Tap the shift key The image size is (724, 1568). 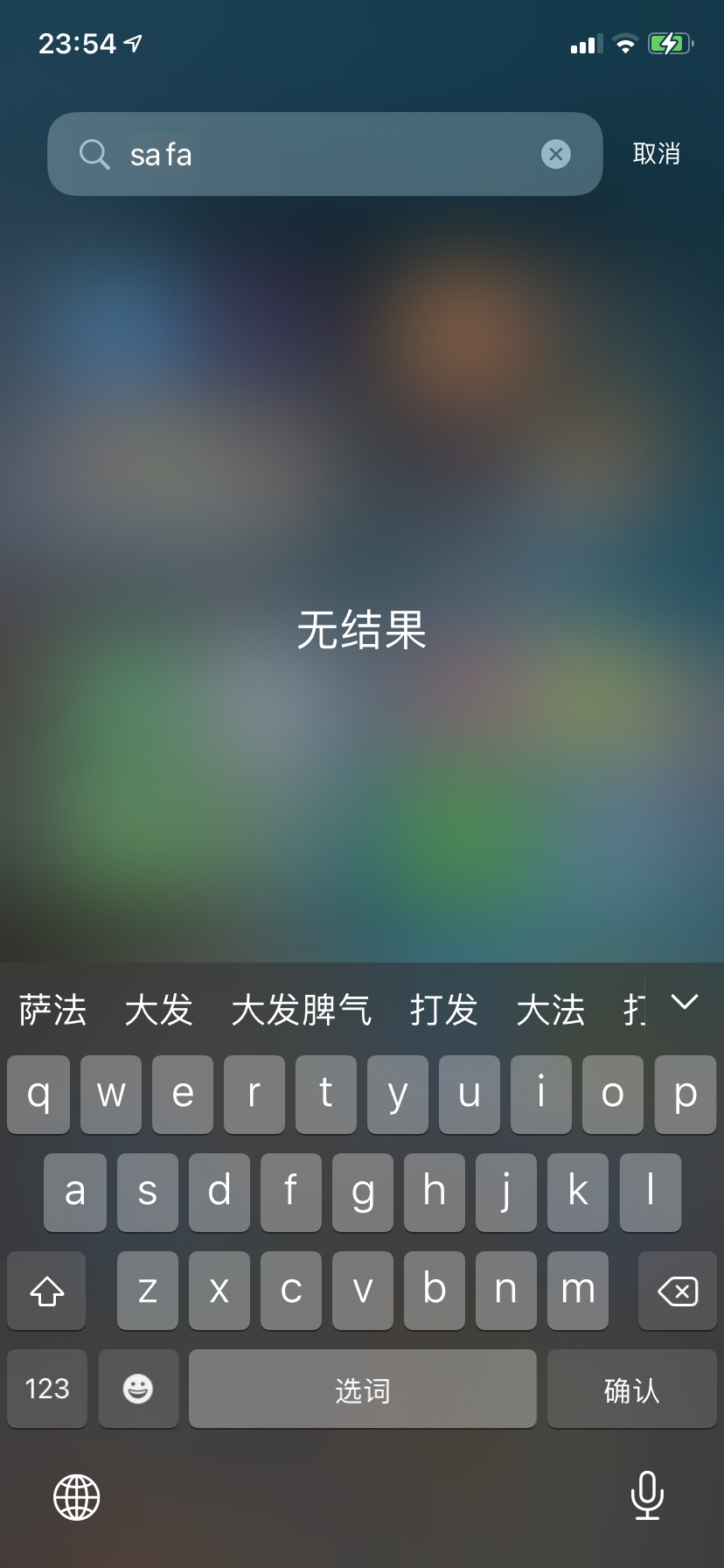47,1291
